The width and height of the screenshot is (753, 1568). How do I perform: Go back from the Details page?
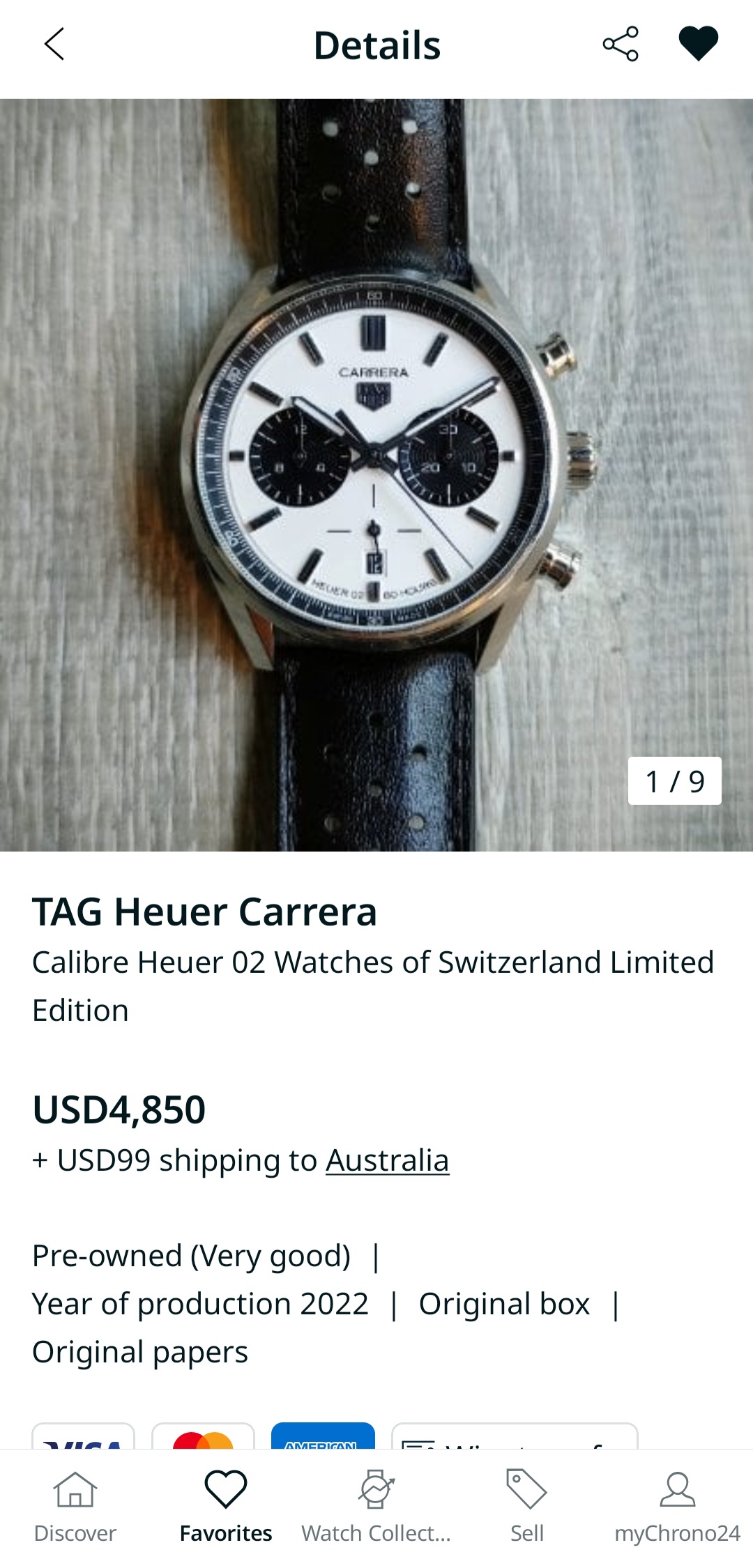54,45
